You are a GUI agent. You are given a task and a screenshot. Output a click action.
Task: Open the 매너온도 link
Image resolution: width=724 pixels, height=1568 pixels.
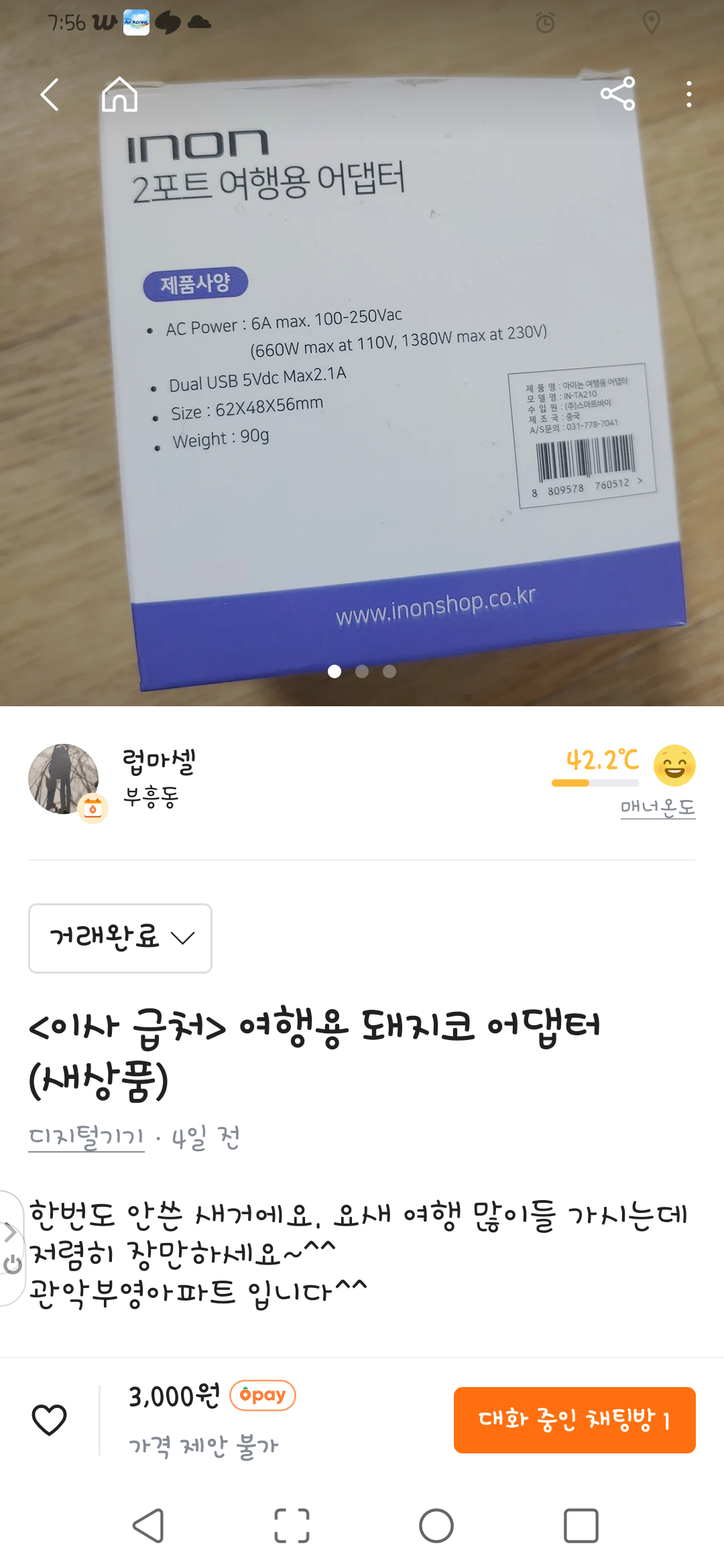pos(657,807)
